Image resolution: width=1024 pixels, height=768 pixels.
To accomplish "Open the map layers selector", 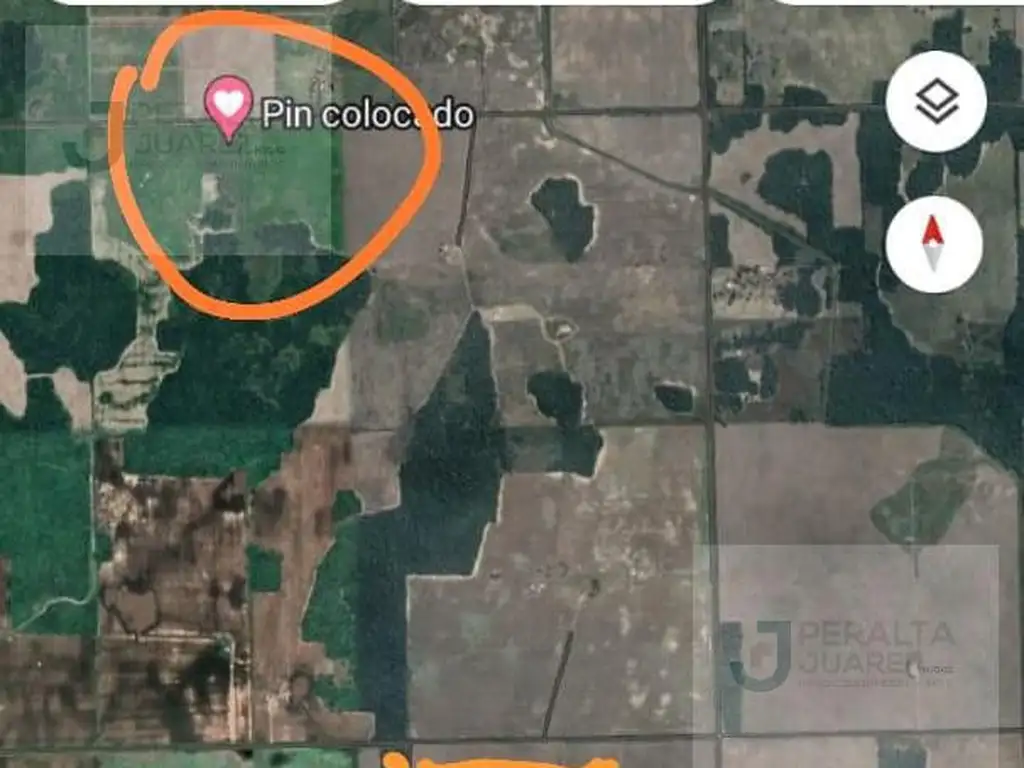I will coord(936,101).
